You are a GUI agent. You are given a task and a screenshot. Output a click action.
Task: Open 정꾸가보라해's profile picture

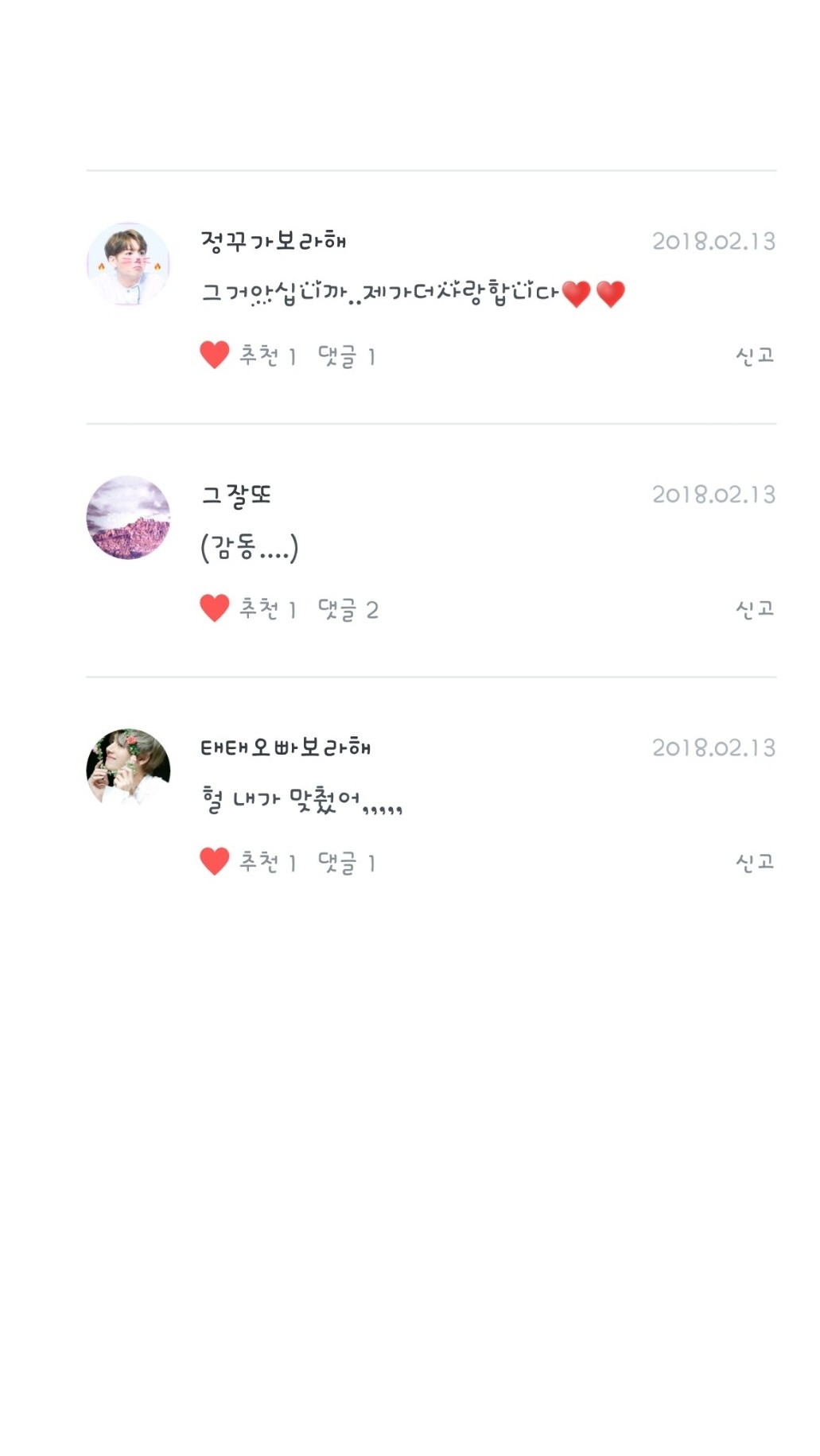pyautogui.click(x=128, y=265)
